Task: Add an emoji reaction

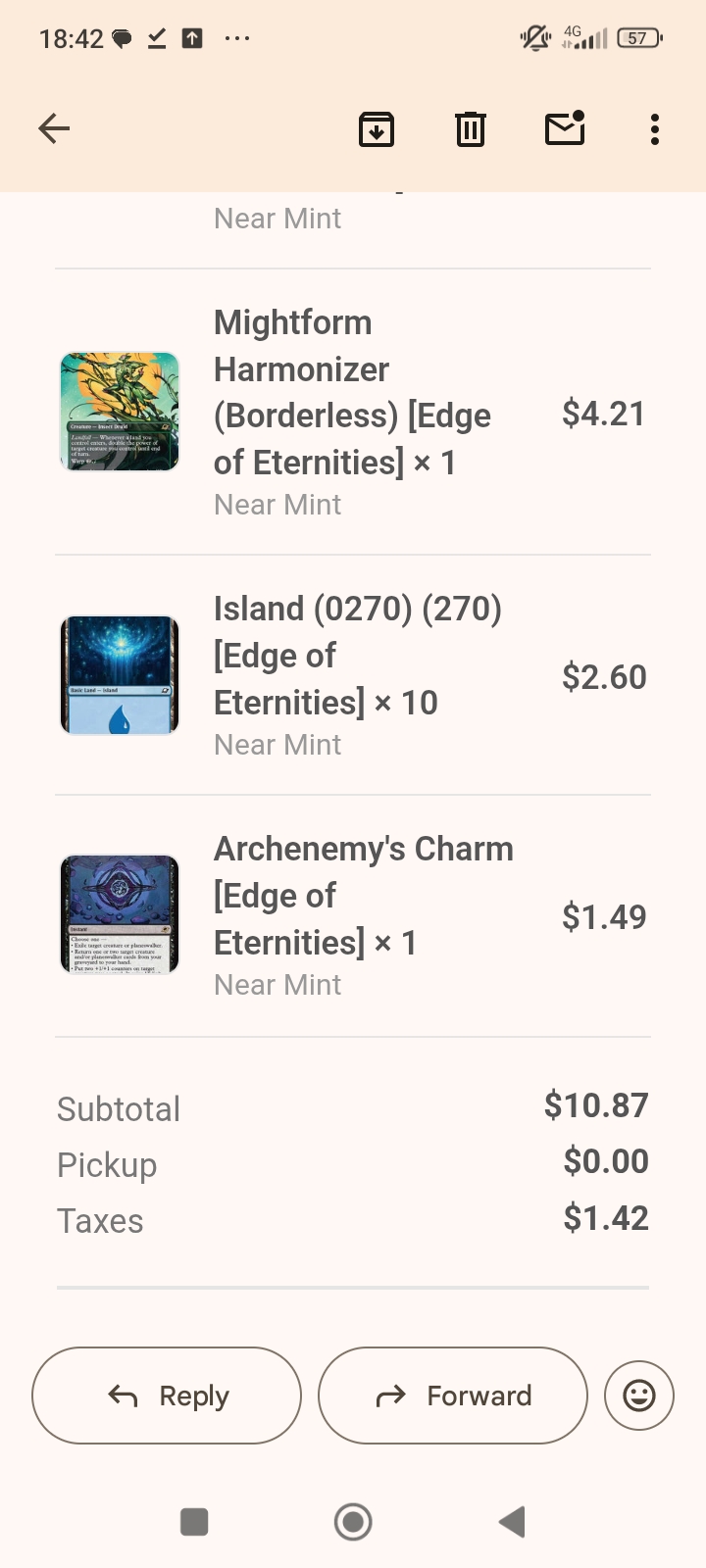Action: point(639,1396)
